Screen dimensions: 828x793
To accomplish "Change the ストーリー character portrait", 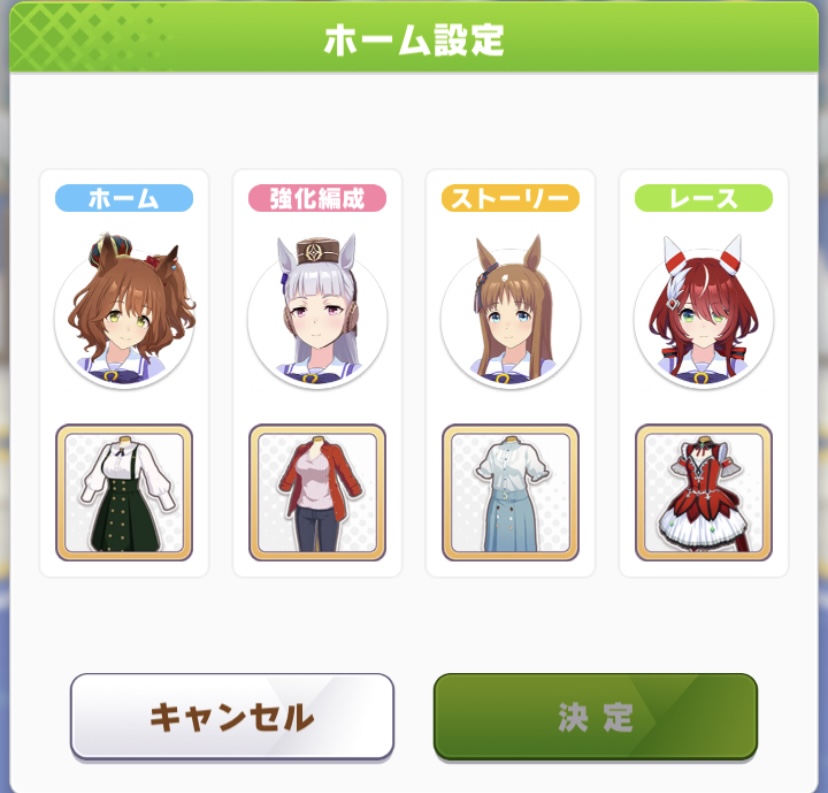I will coord(511,311).
